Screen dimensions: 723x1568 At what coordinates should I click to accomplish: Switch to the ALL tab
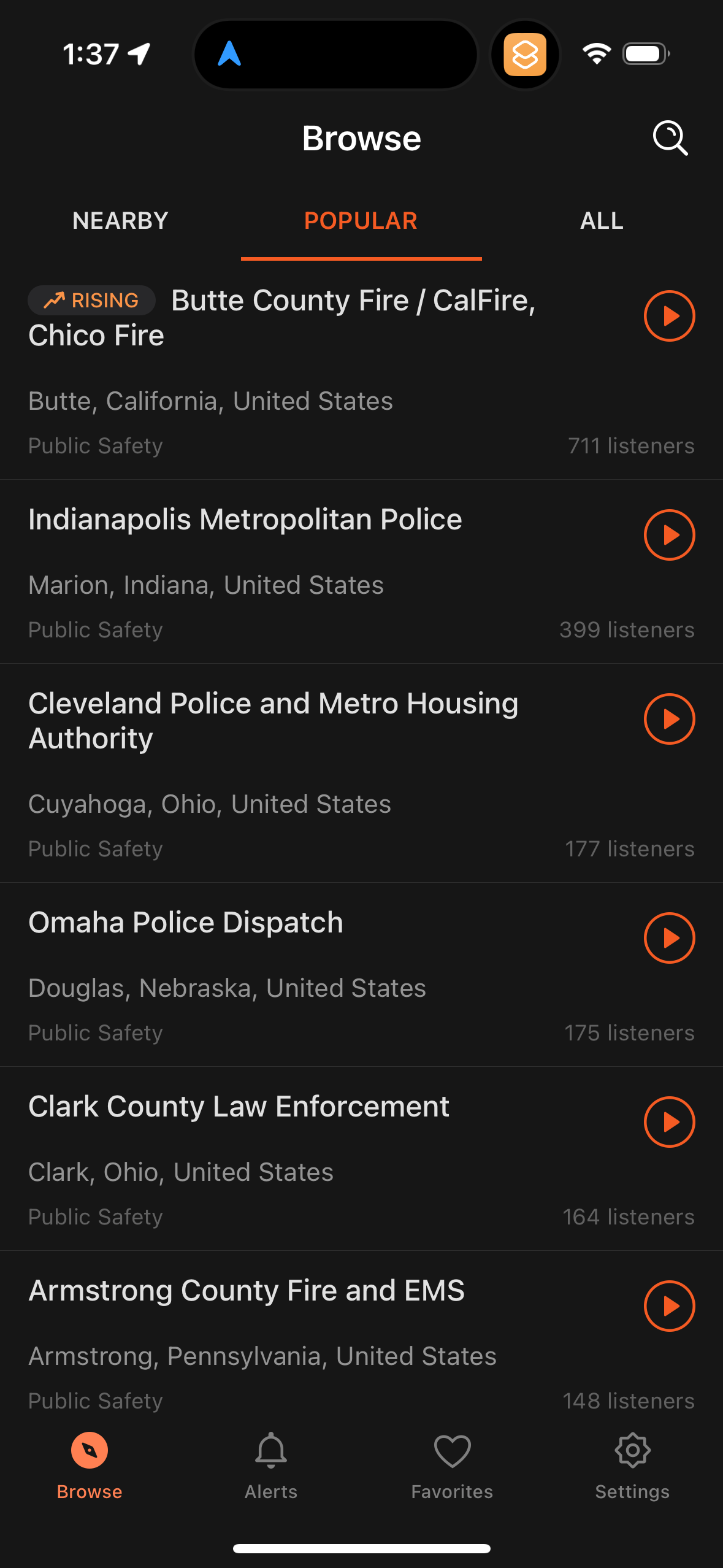[602, 220]
